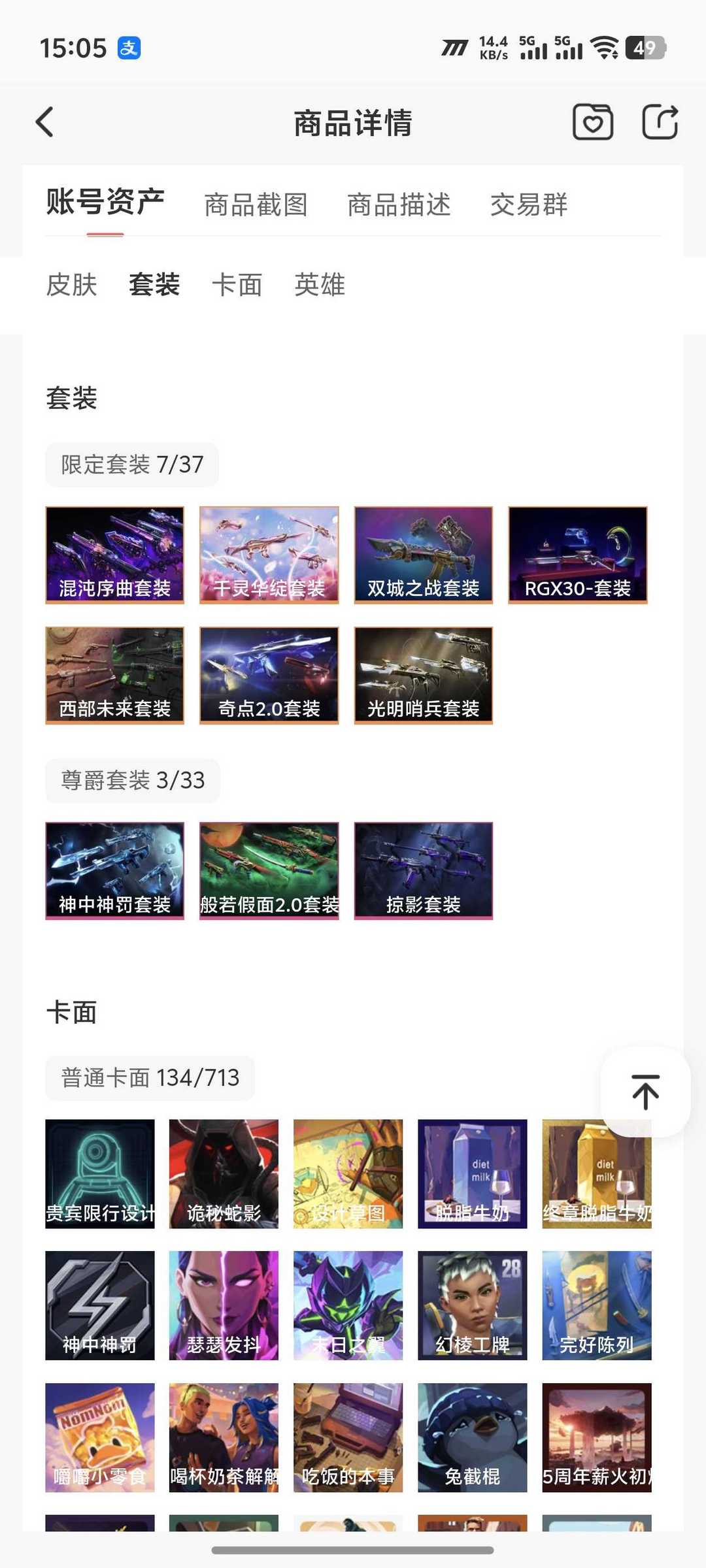This screenshot has height=1568, width=706.
Task: Add this listing to favorites
Action: pyautogui.click(x=592, y=122)
